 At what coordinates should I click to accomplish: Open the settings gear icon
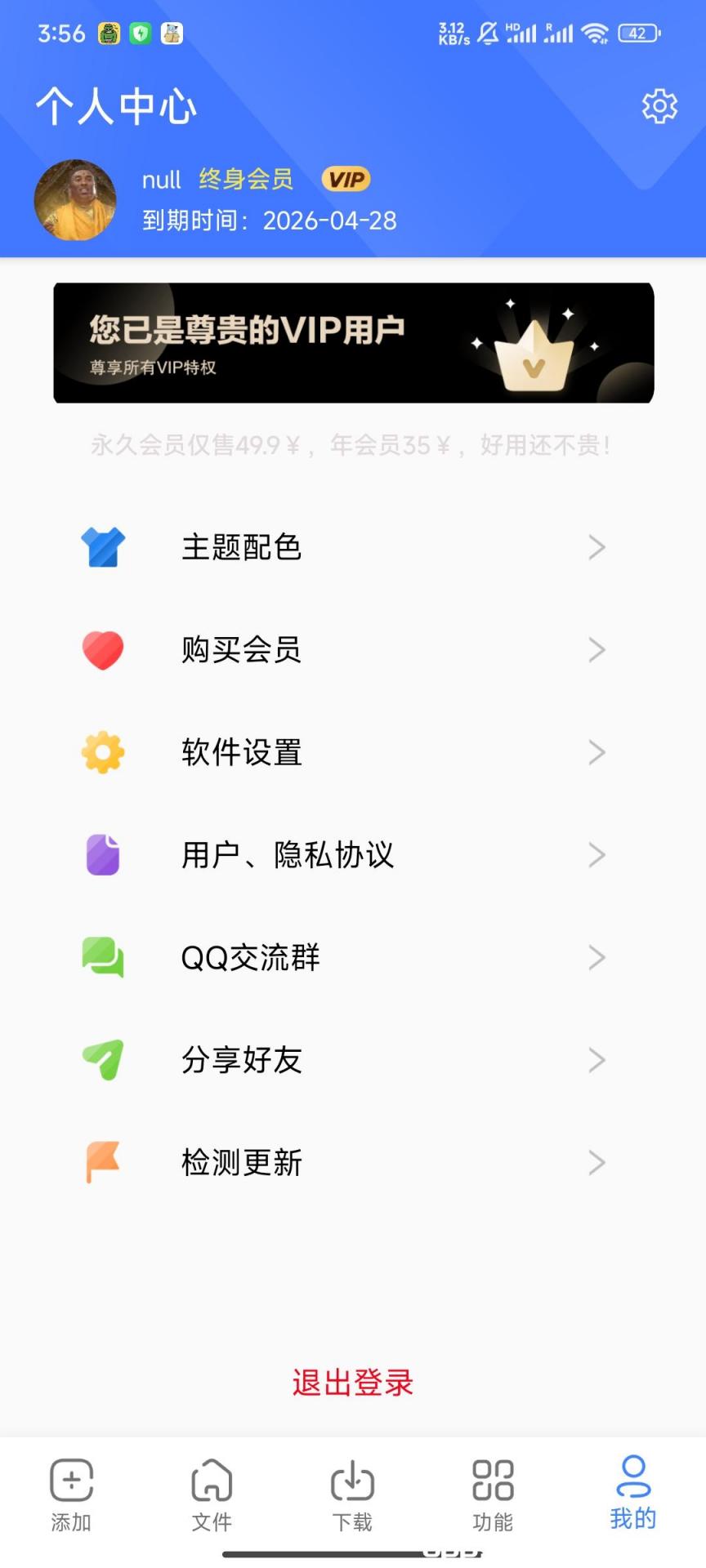[x=659, y=106]
